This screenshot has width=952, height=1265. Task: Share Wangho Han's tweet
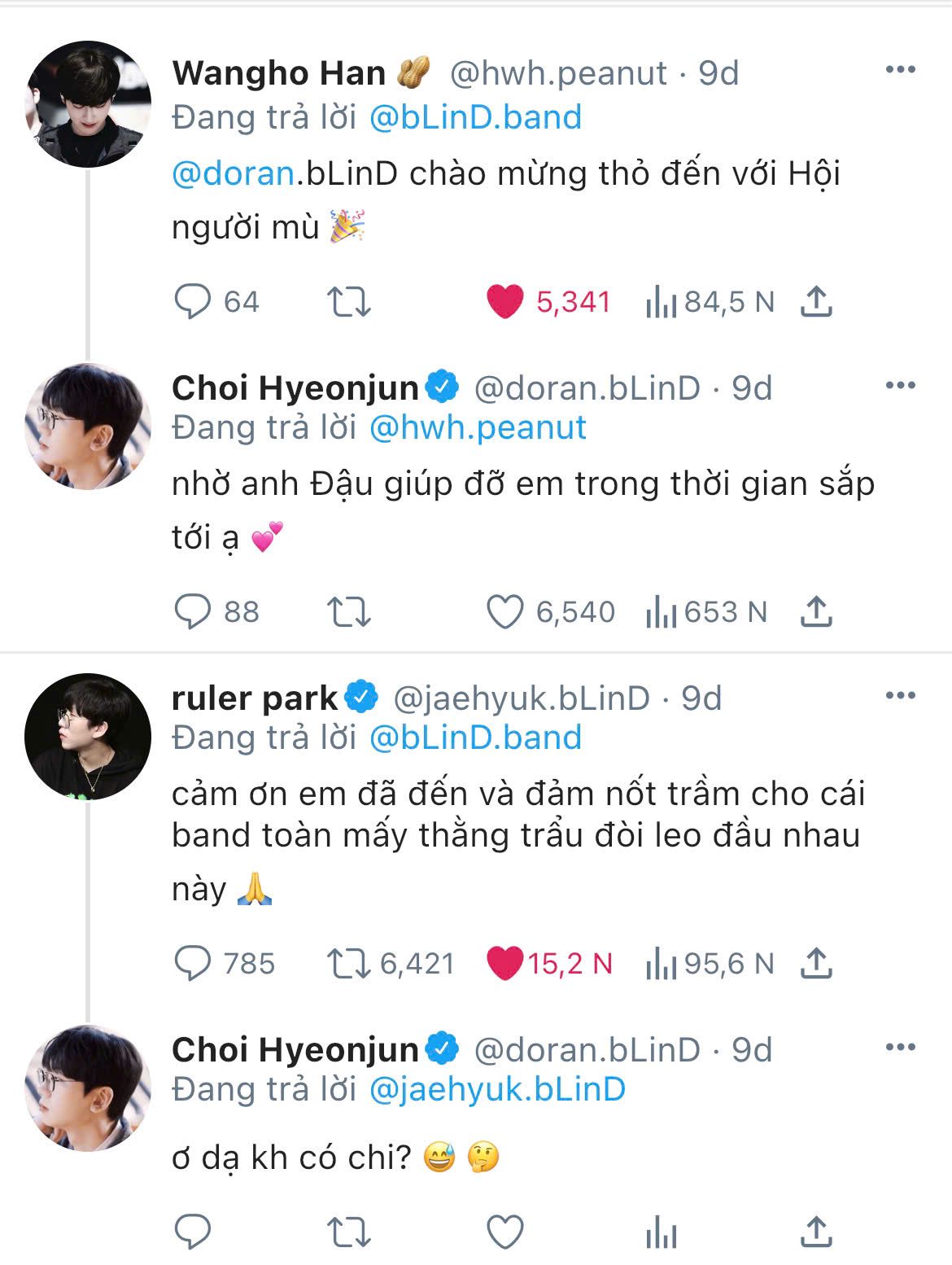point(816,302)
